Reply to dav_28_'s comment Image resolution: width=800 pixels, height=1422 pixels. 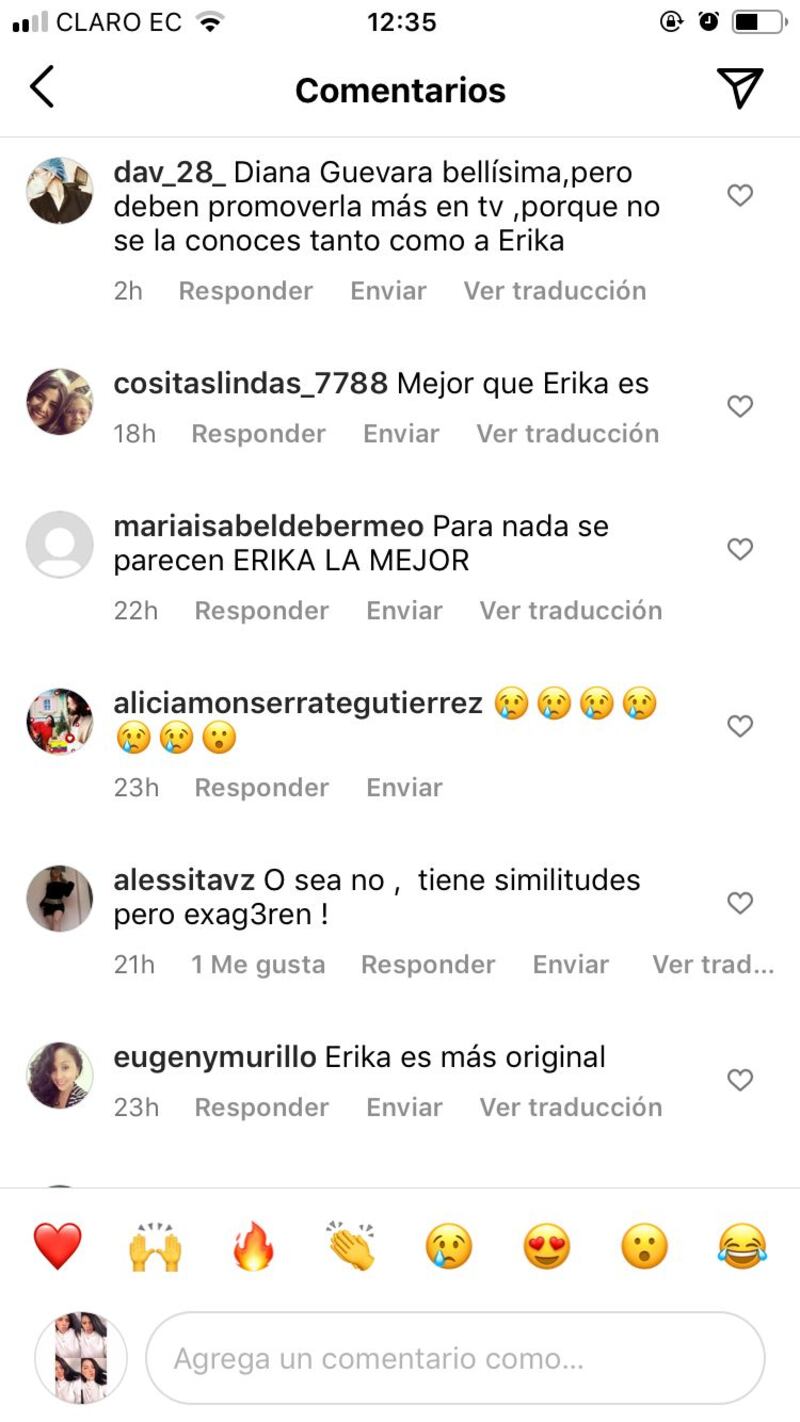coord(245,291)
